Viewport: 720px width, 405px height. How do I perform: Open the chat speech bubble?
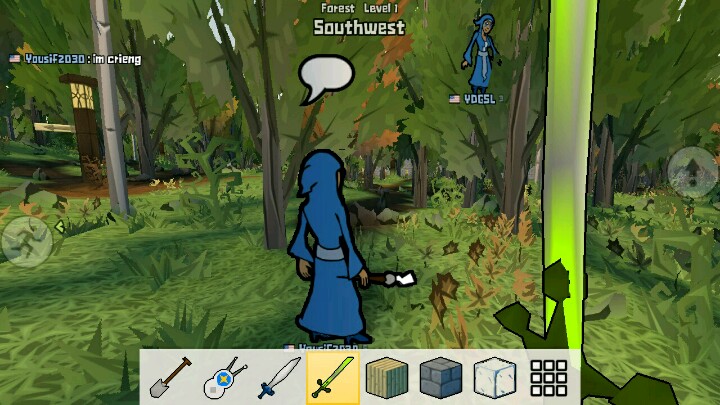click(x=326, y=77)
